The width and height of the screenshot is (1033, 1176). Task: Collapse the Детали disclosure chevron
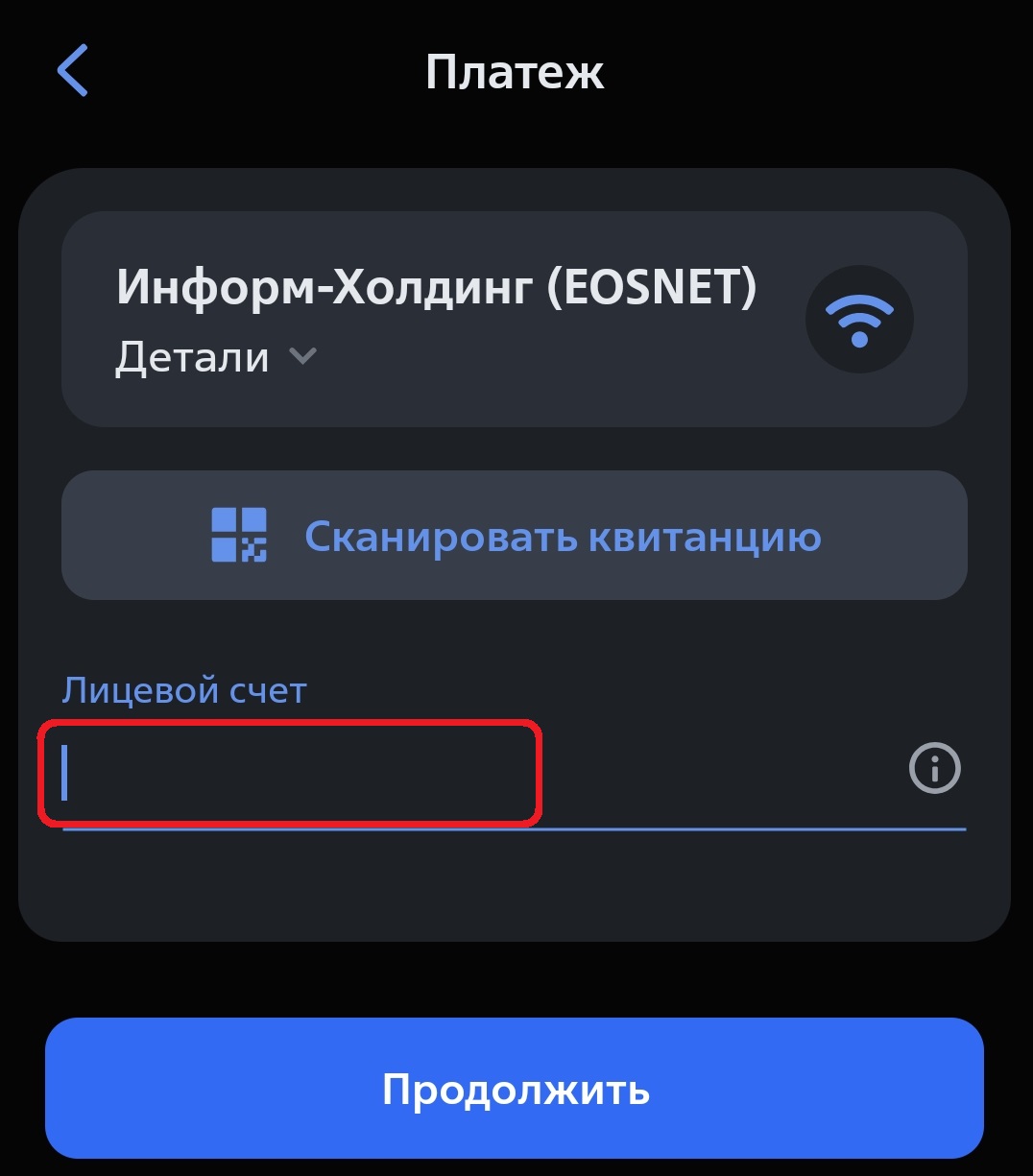(302, 356)
